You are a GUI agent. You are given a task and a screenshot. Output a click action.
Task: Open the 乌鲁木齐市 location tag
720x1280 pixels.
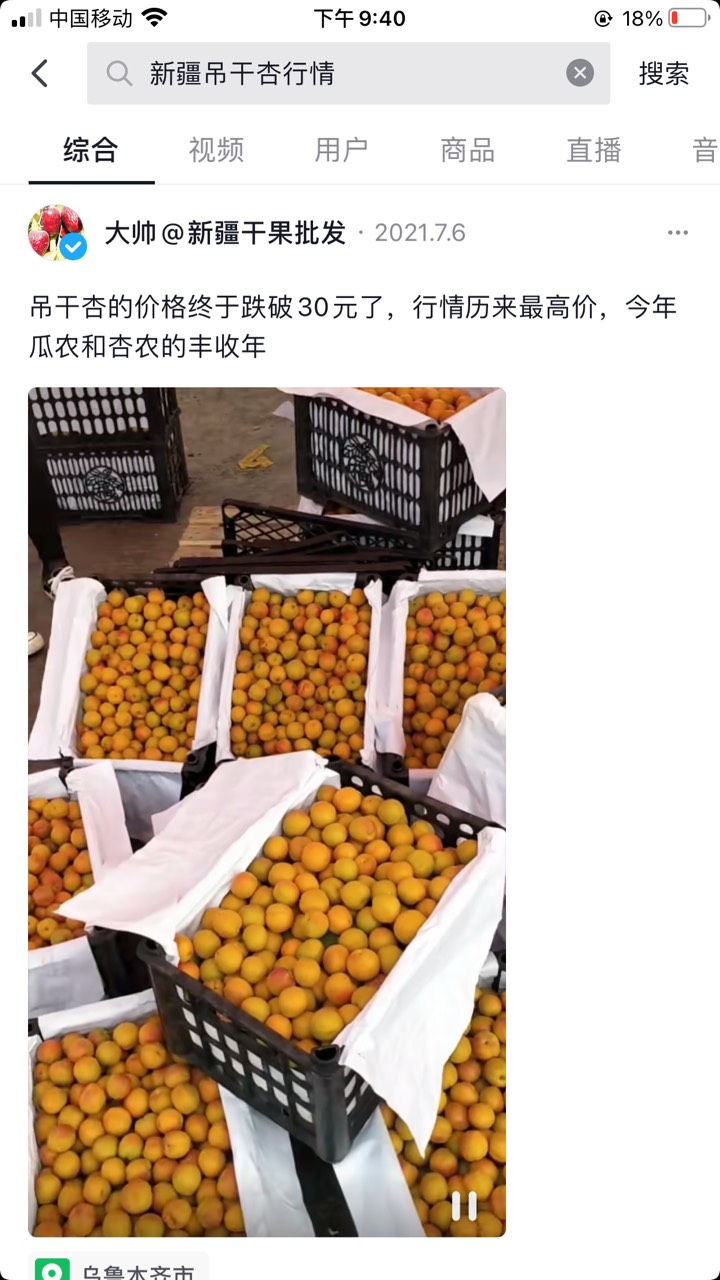(x=118, y=1270)
